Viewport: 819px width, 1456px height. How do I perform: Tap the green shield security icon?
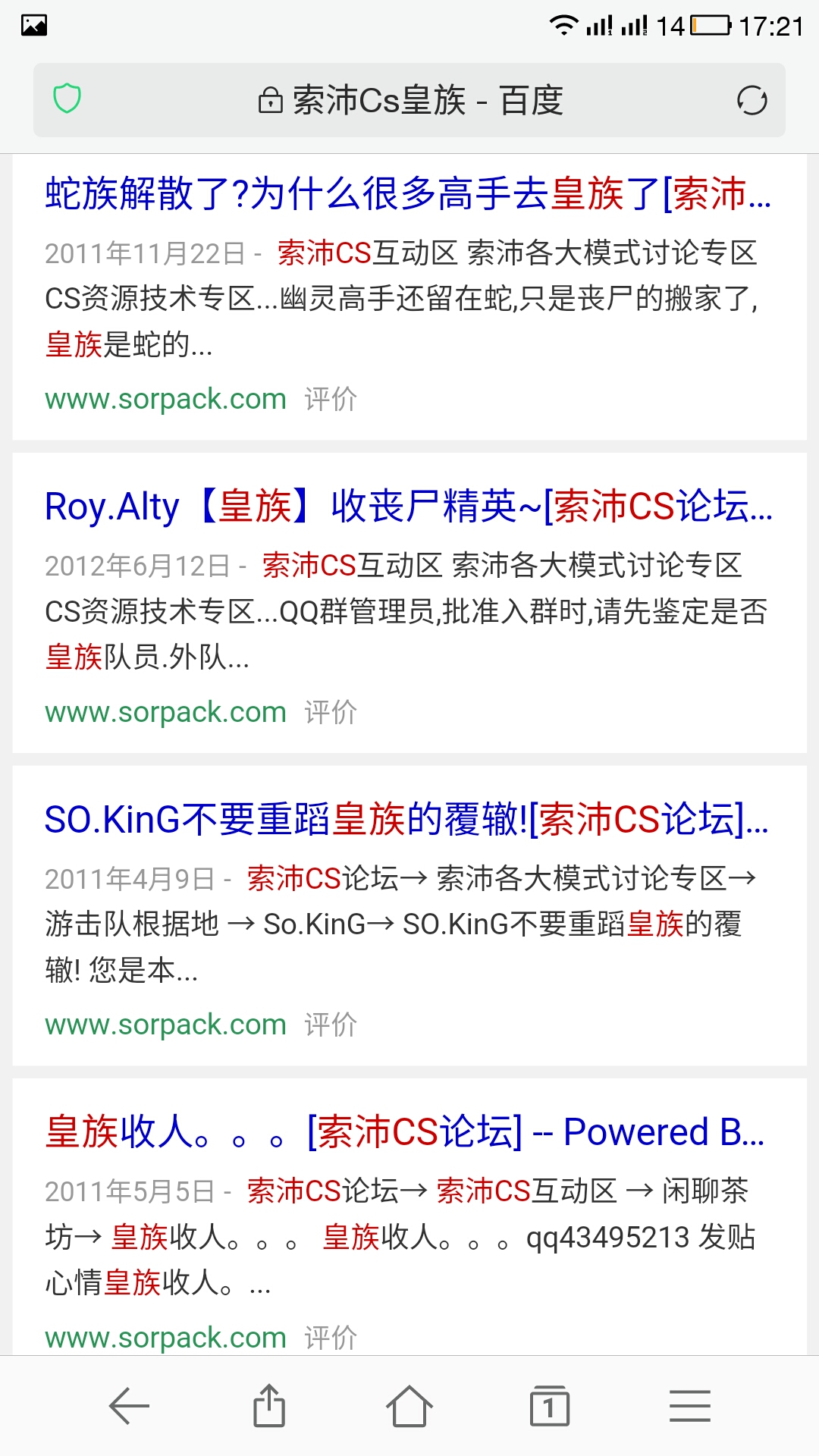coord(67,99)
